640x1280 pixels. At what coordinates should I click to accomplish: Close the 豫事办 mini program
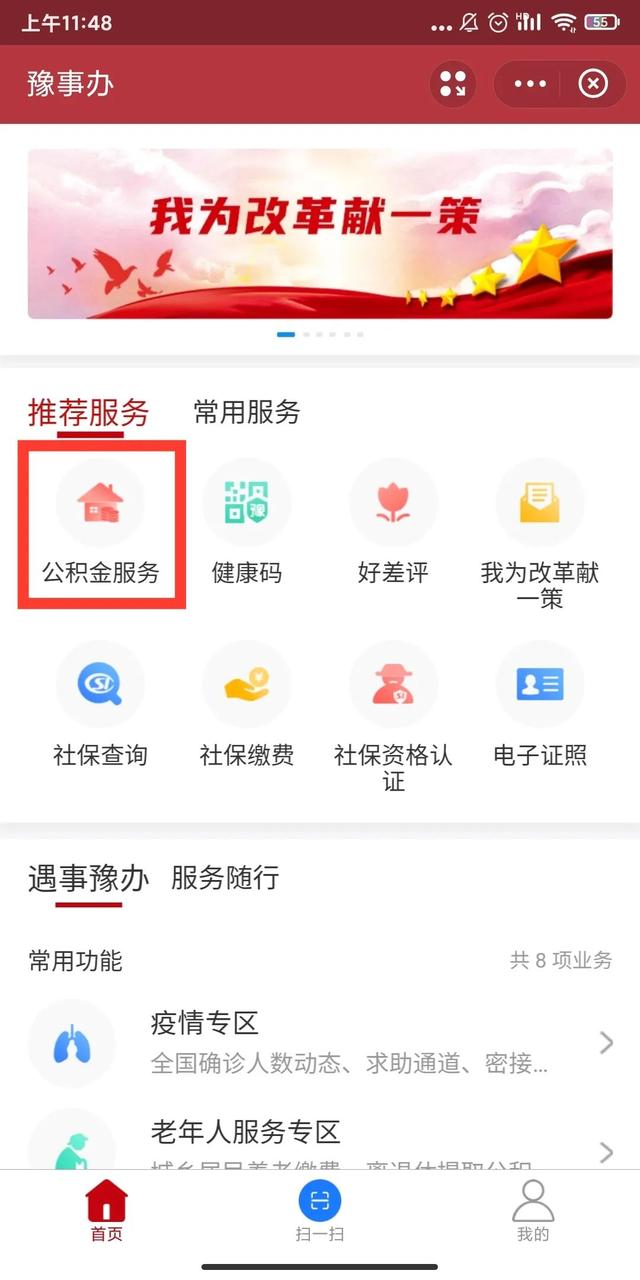[593, 84]
